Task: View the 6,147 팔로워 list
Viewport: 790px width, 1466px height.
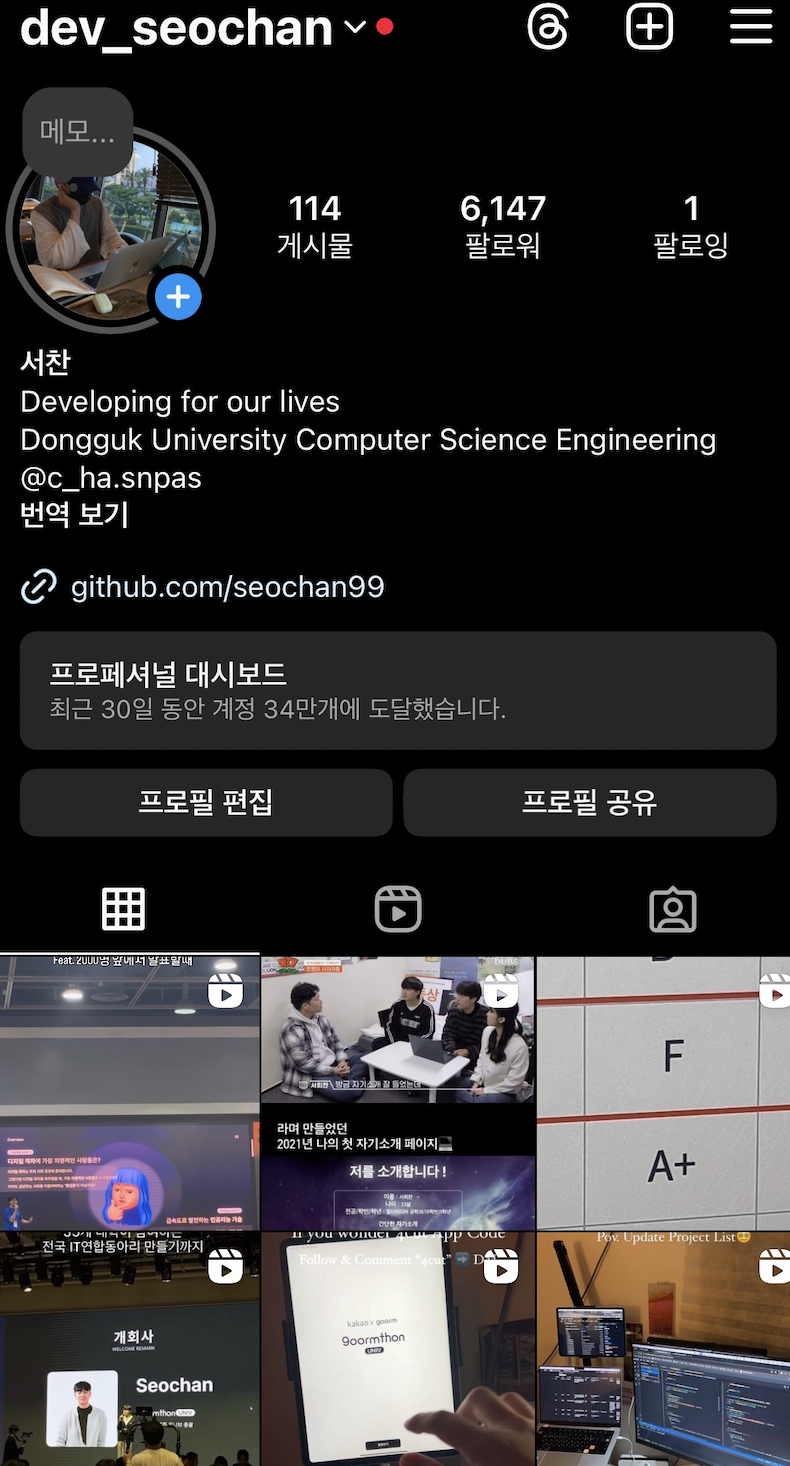Action: [503, 225]
